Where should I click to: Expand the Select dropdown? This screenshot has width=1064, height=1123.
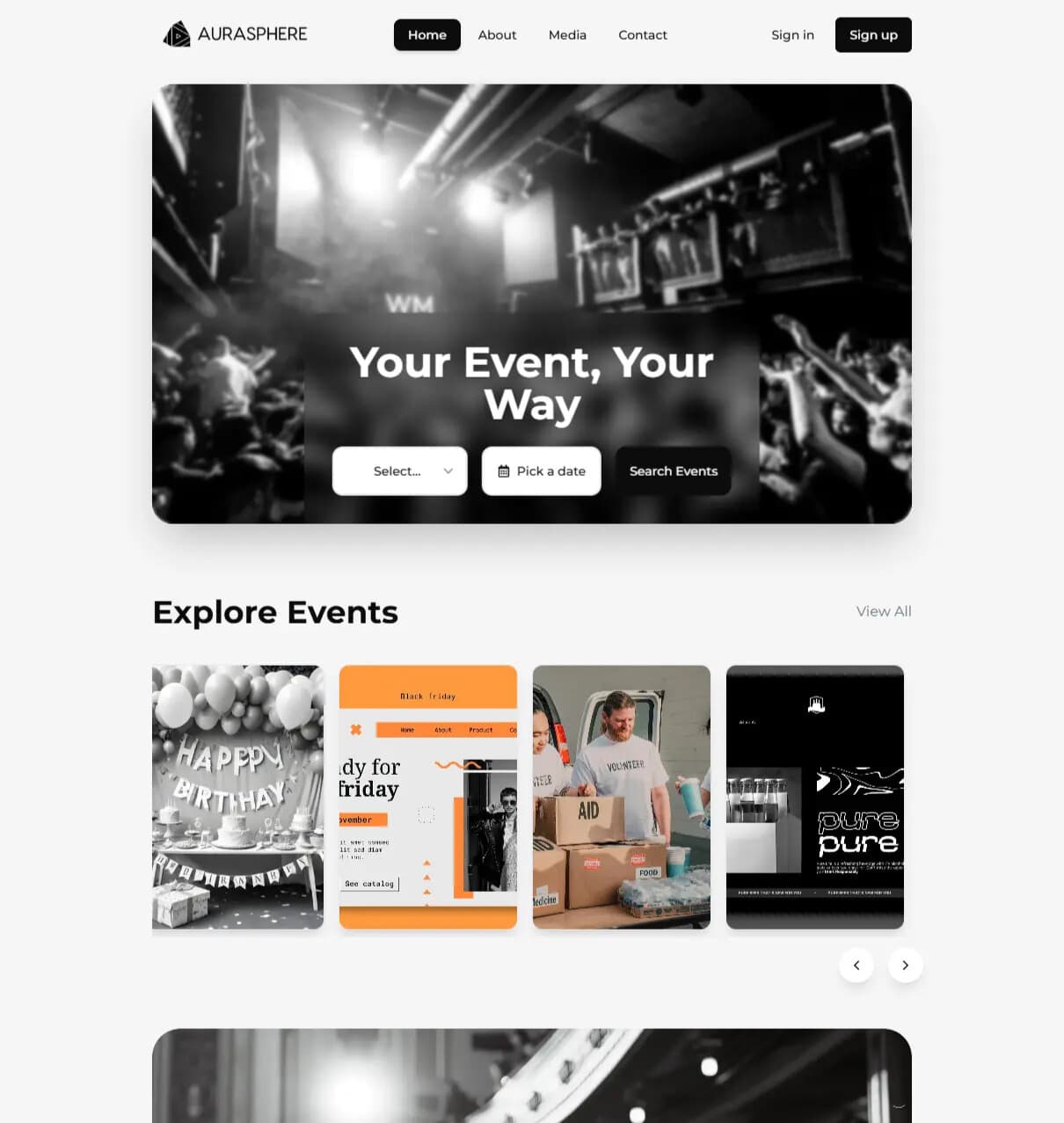coord(399,471)
